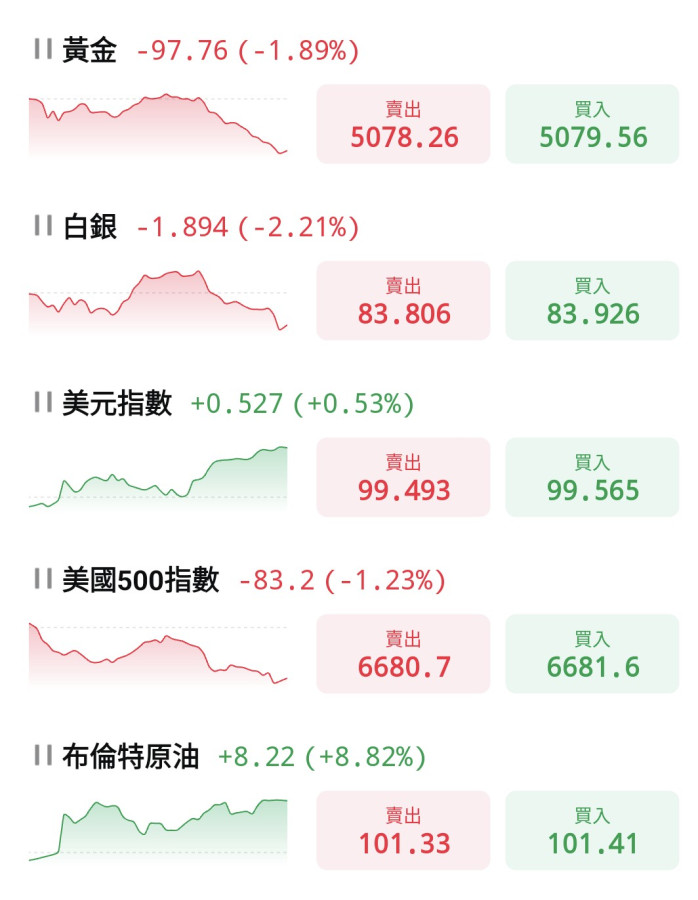Viewport: 698px width, 900px height.
Task: Tap 買入 for 布倫特原油
Action: [592, 831]
